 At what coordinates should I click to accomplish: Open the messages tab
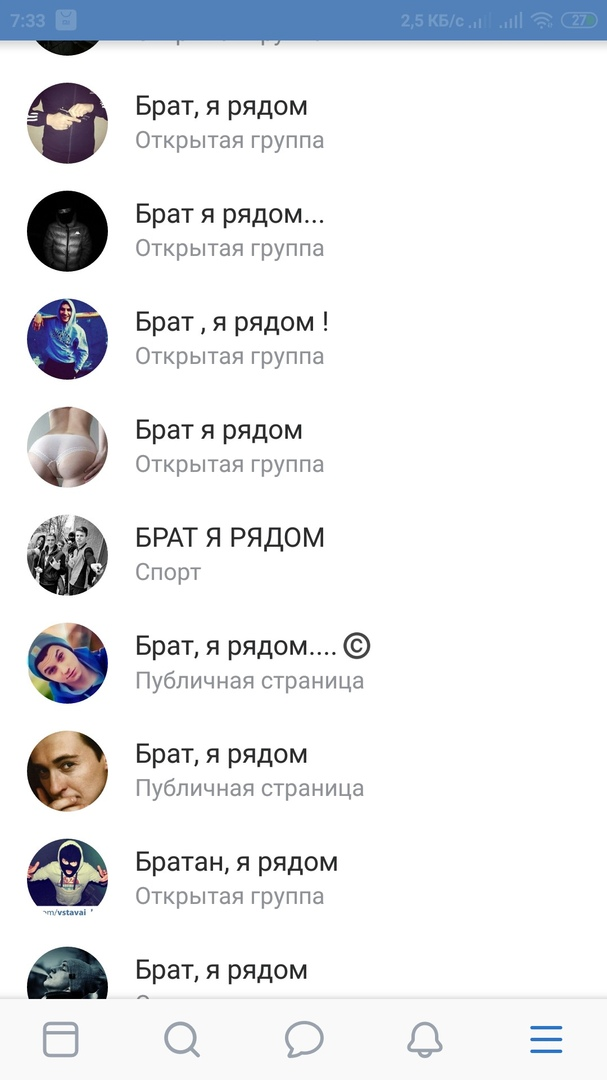(x=304, y=1040)
